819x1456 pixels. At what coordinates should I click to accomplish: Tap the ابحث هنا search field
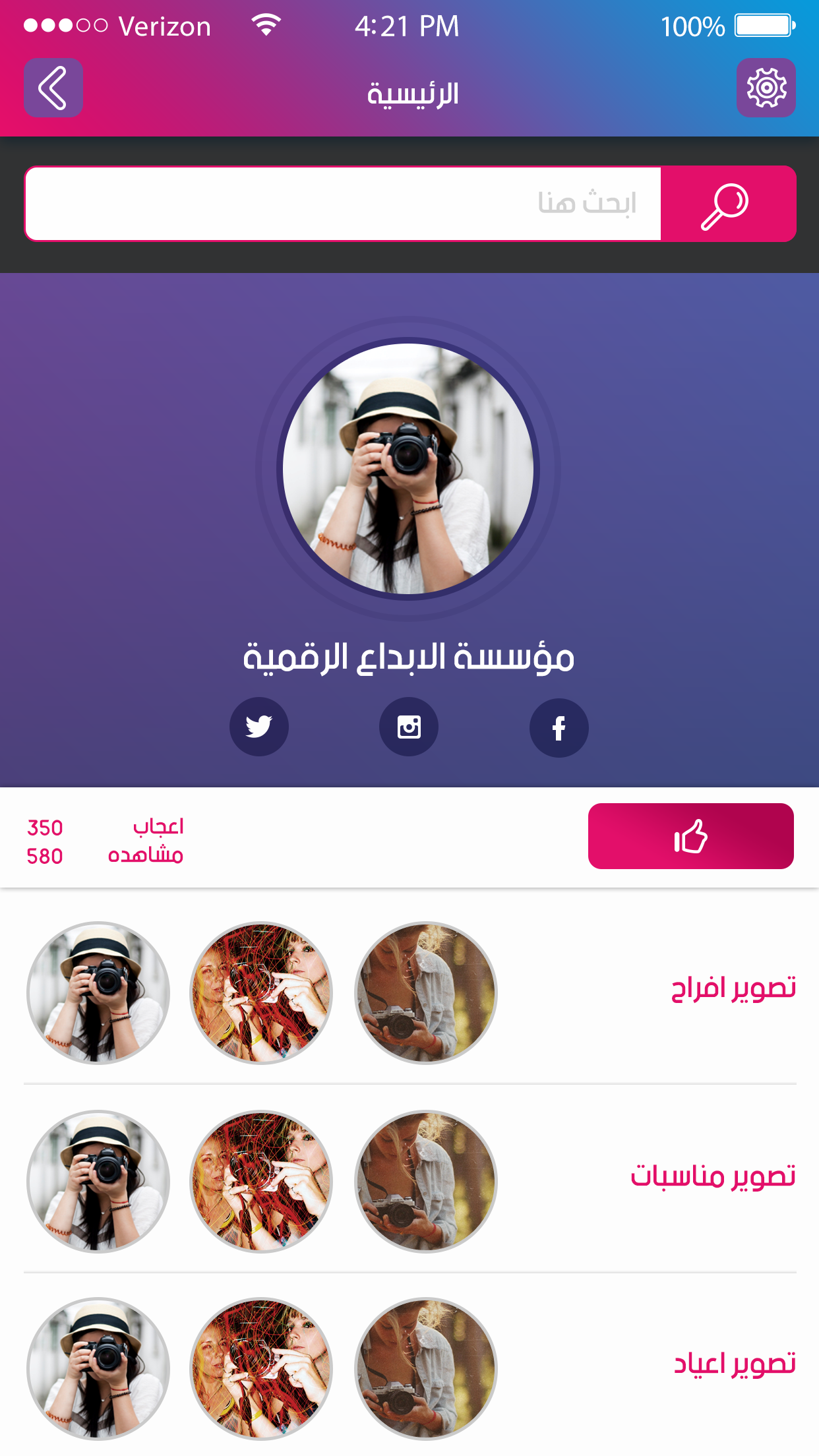(x=343, y=204)
